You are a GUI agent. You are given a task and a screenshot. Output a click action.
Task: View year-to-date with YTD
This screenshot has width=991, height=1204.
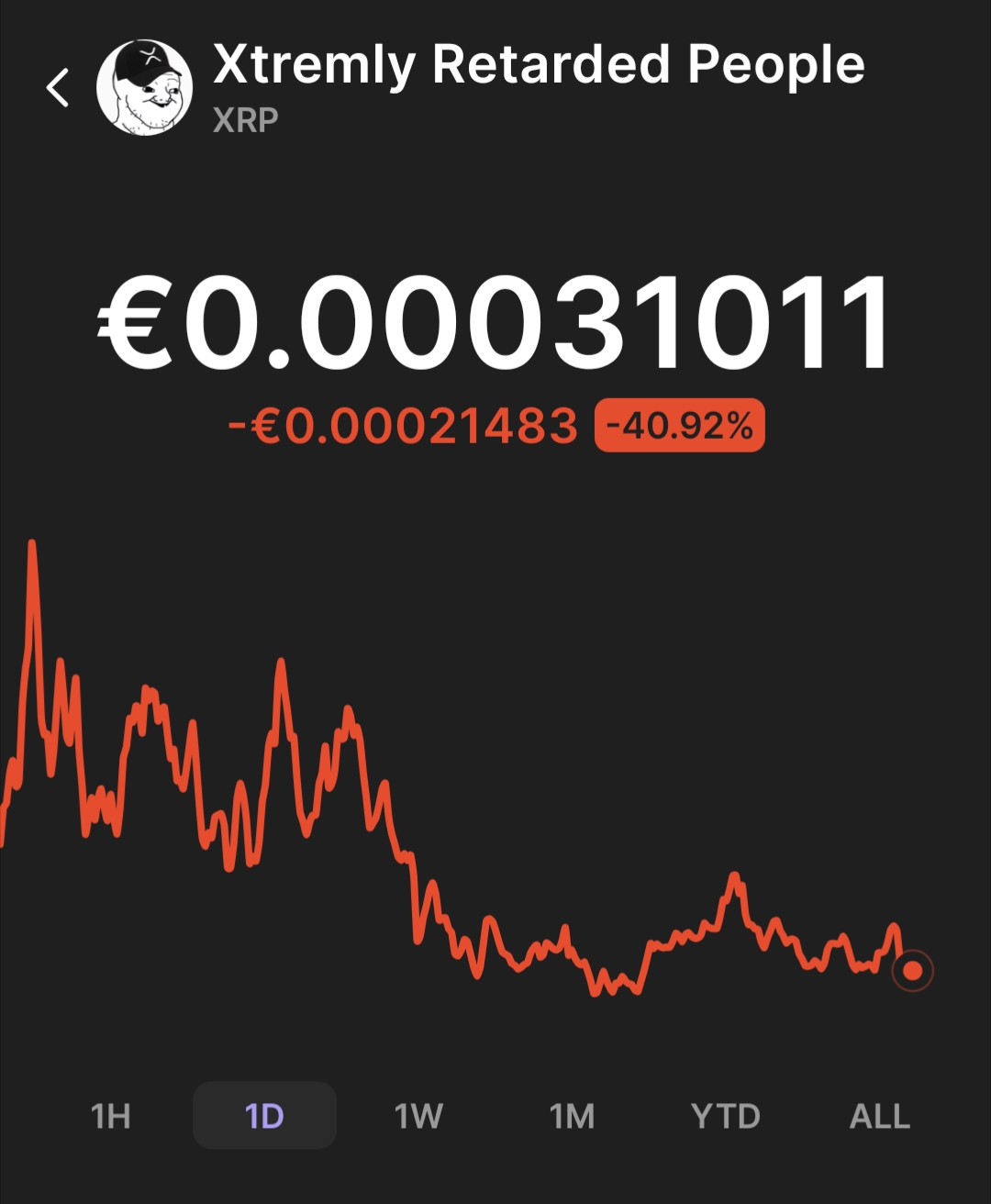click(726, 1116)
